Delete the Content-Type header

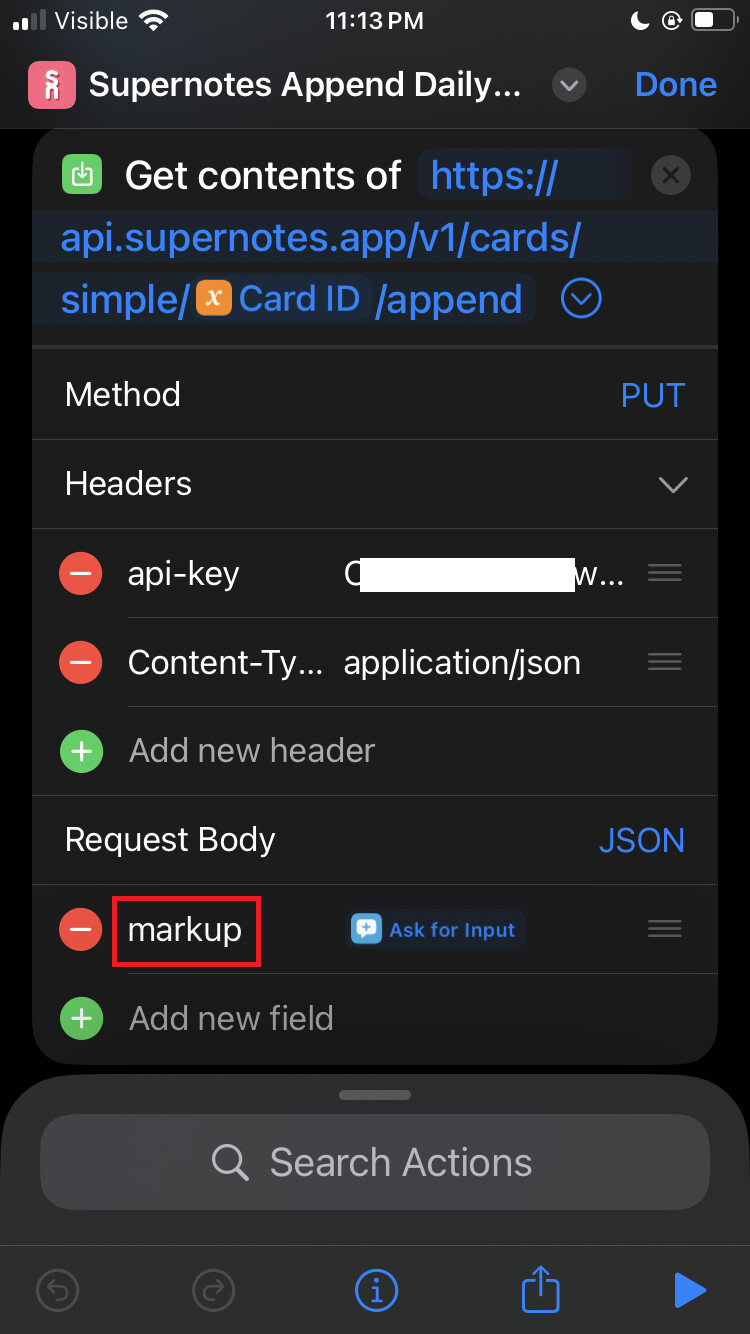81,662
